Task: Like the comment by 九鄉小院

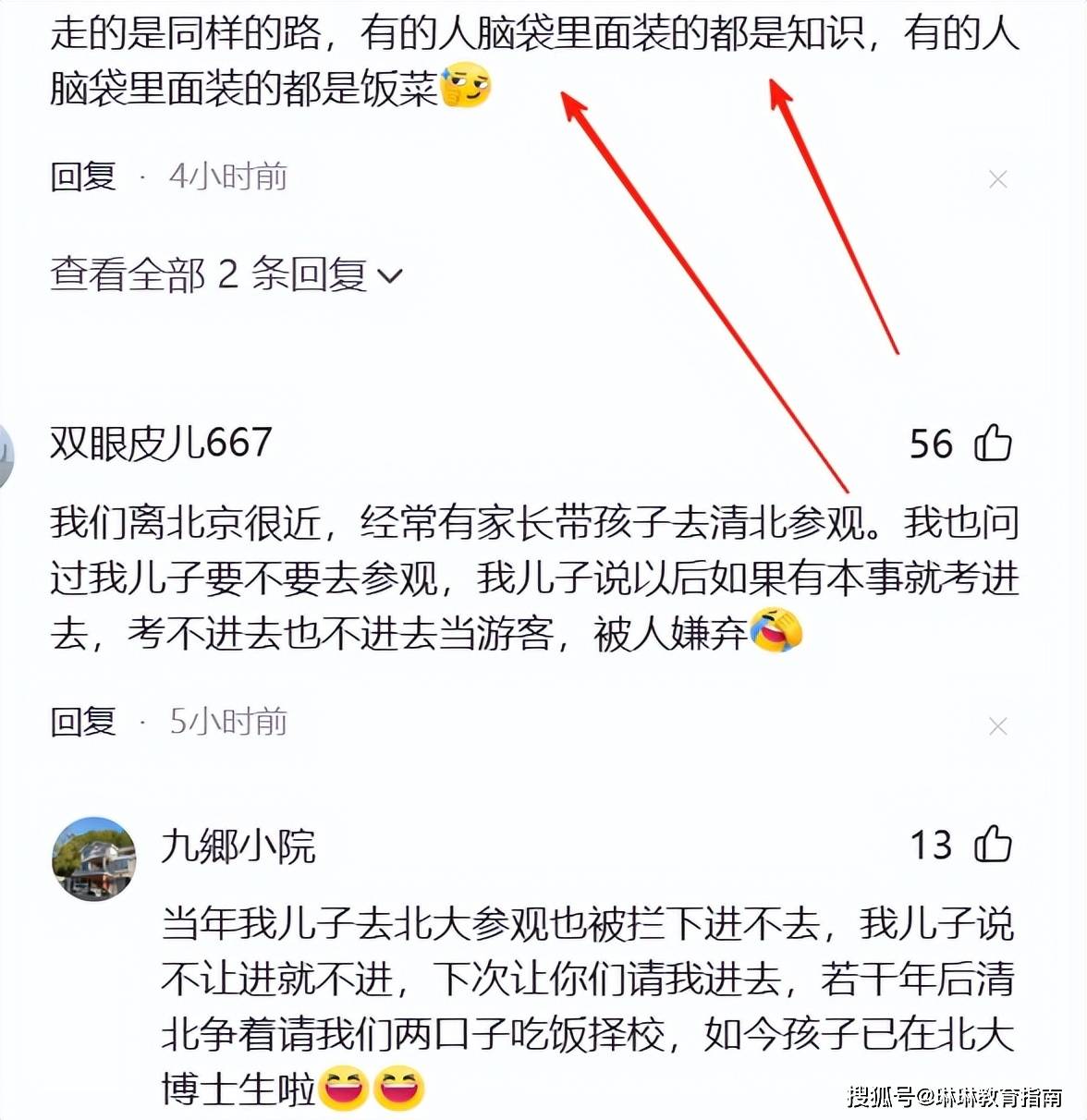Action: tap(994, 844)
